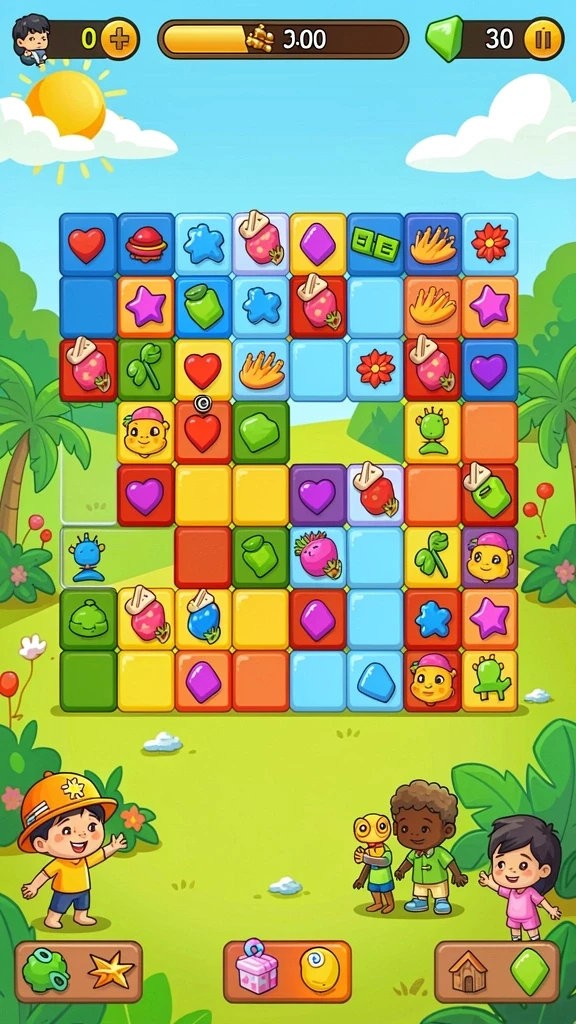Tap the green gem button at bottom
This screenshot has height=1024, width=576.
(529, 971)
